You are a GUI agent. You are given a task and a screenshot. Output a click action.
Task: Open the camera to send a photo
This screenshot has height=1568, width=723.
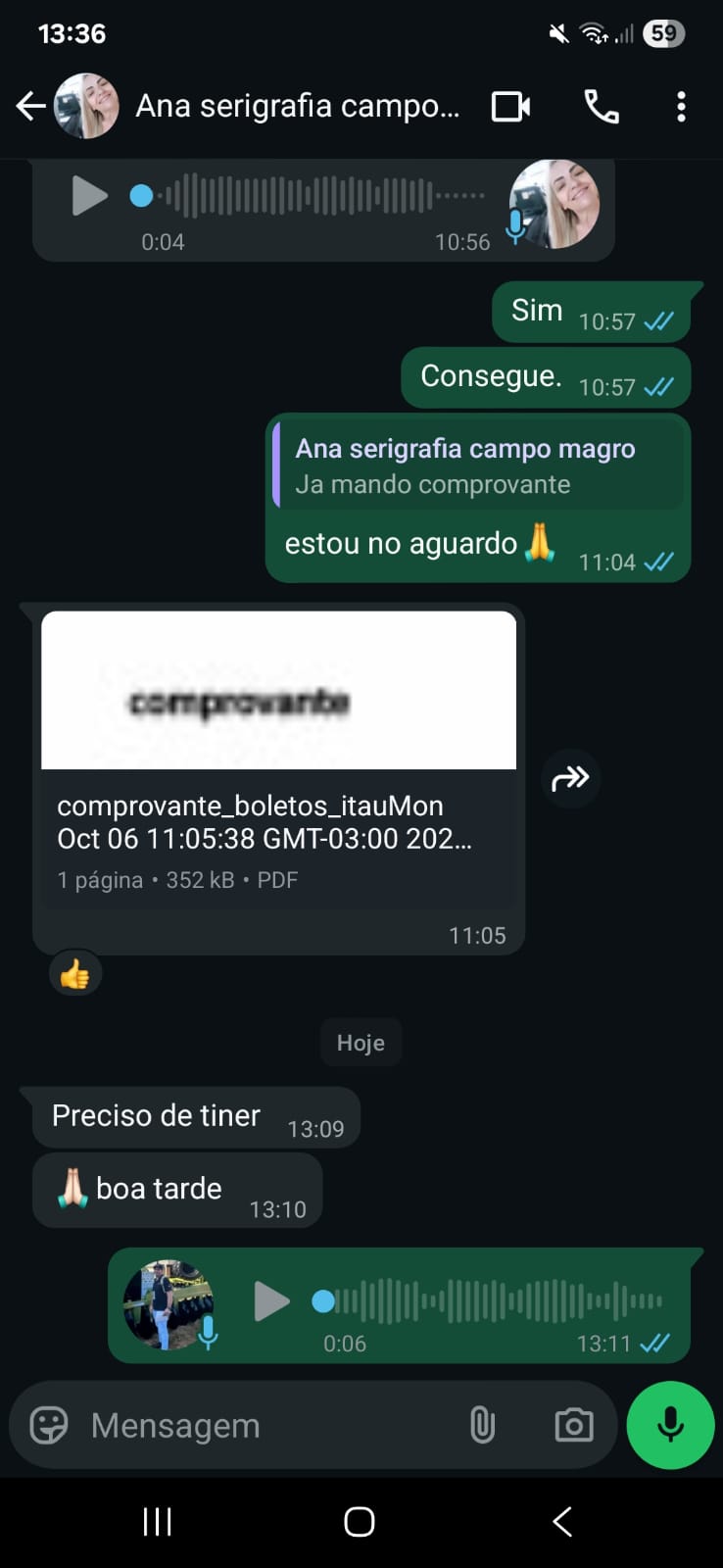pos(573,1425)
